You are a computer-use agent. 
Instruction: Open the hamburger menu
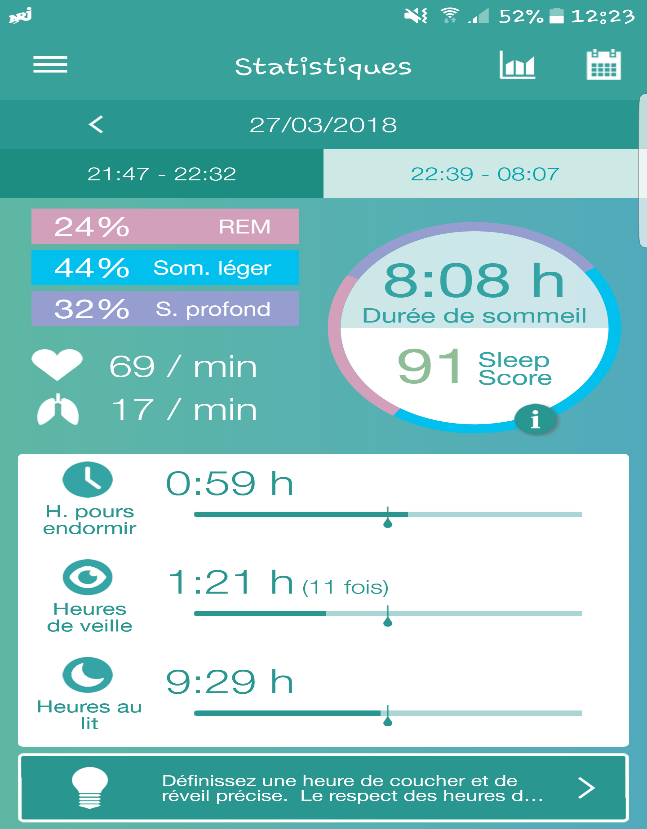pos(50,65)
